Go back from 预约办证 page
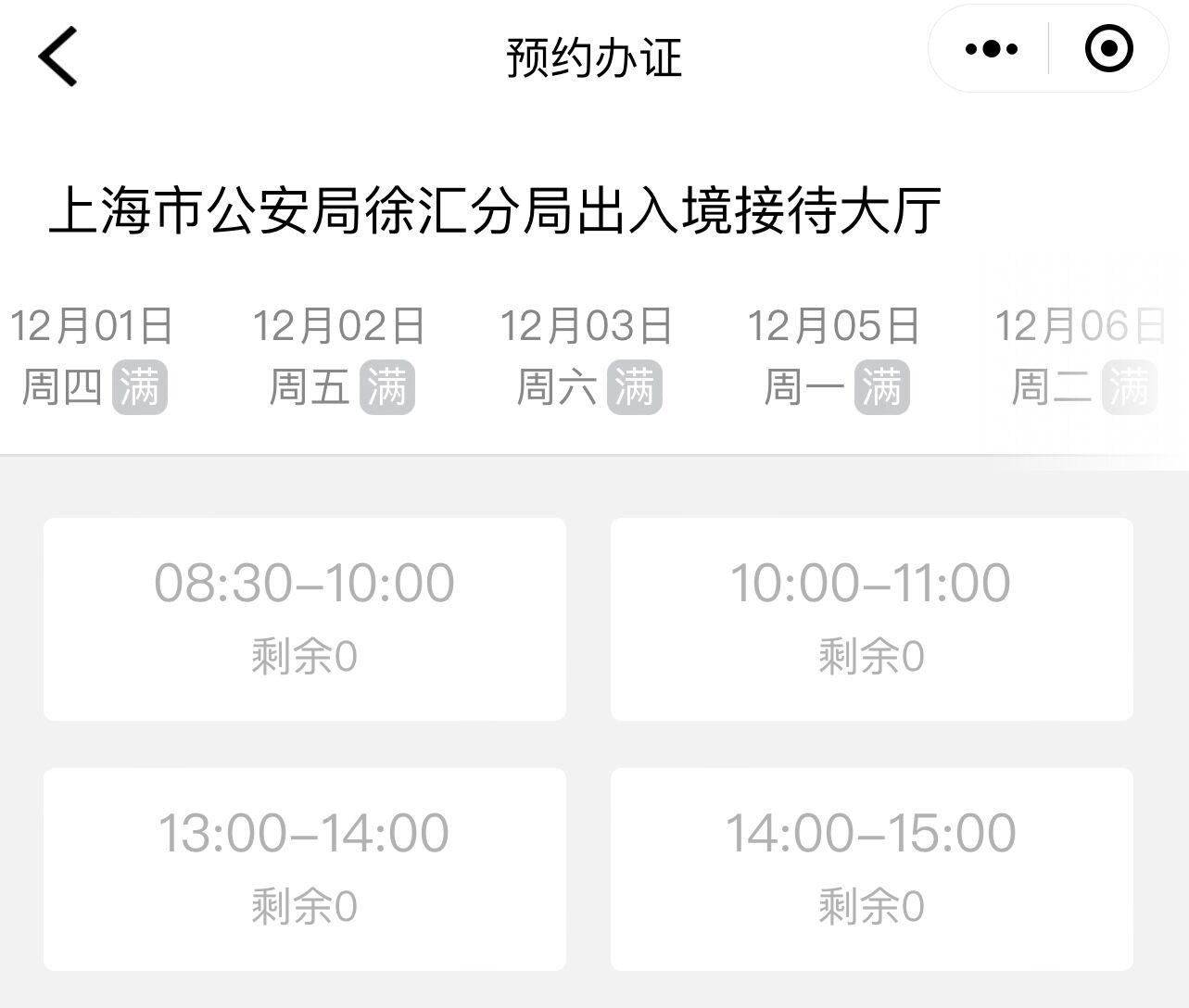Viewport: 1189px width, 1008px height. pos(57,56)
